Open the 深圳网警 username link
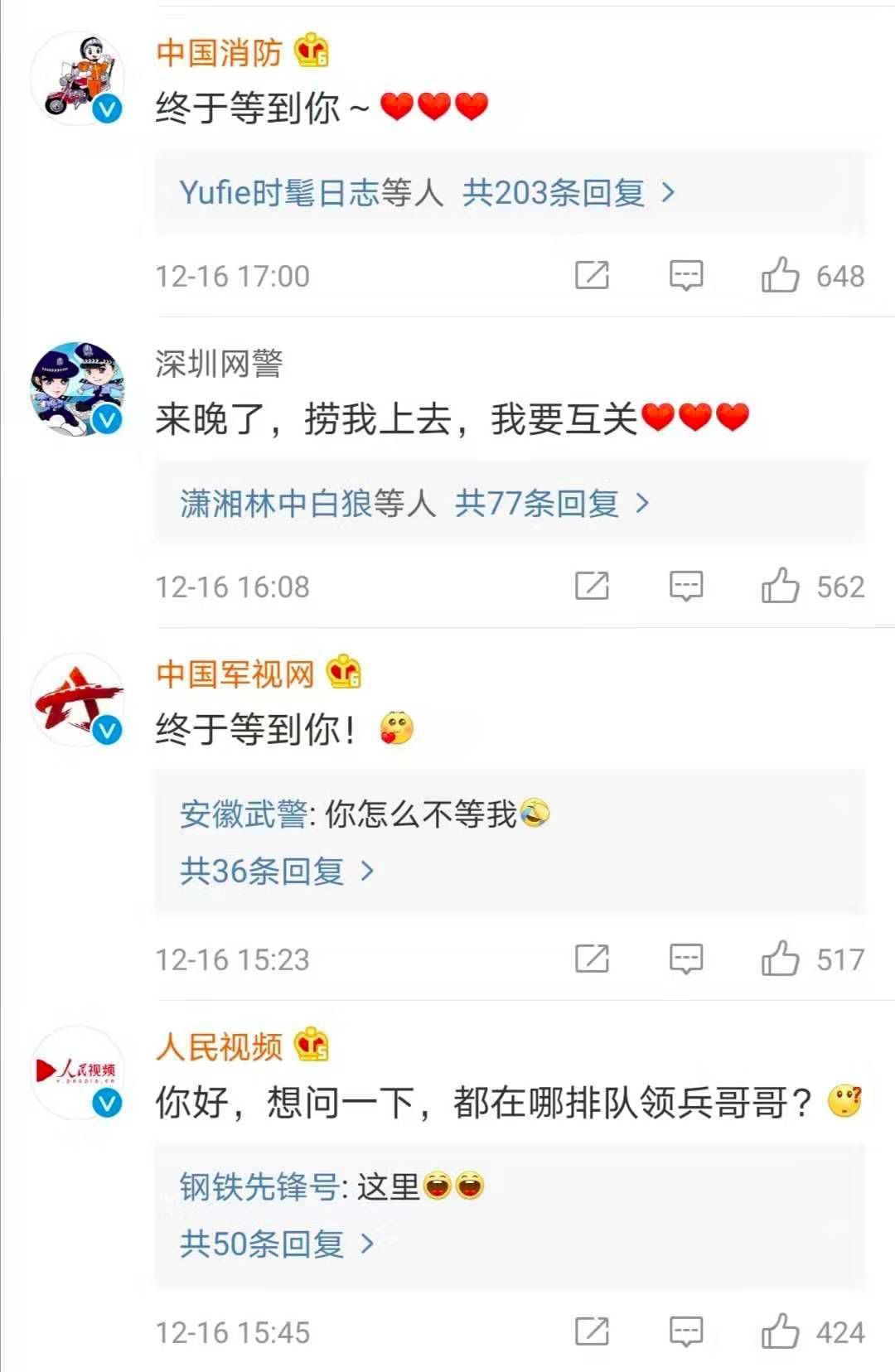Viewport: 895px width, 1372px height. [x=219, y=364]
